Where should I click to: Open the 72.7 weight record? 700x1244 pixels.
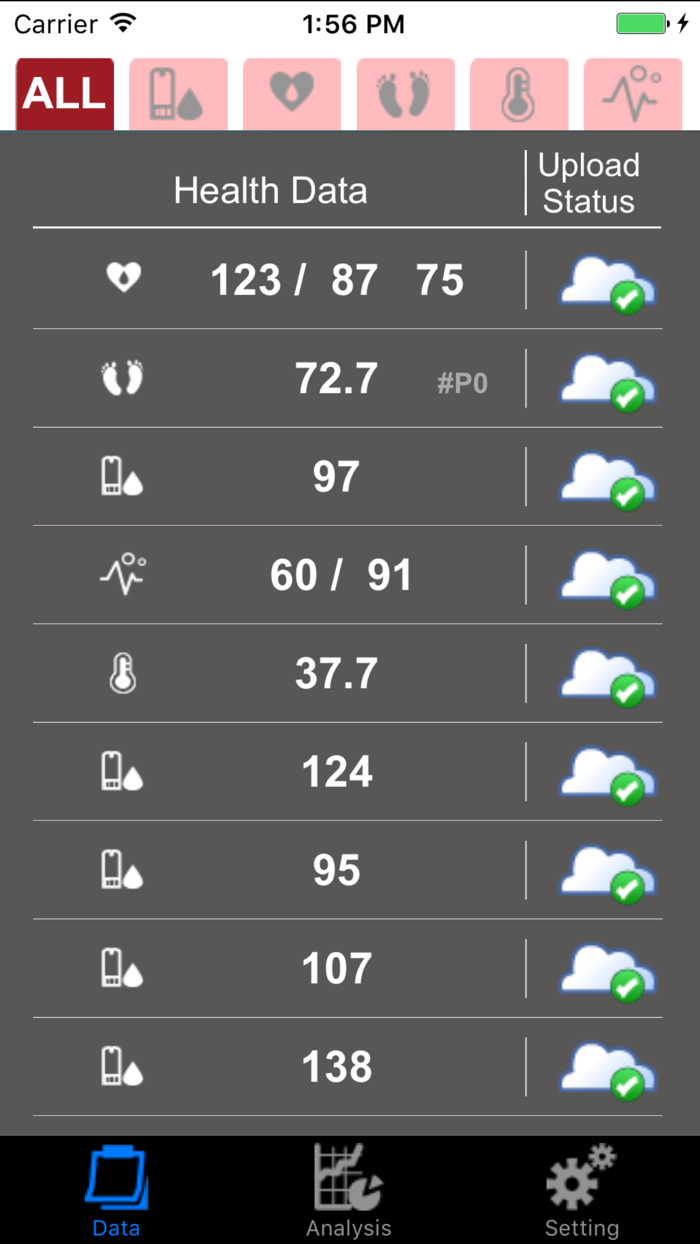point(336,379)
